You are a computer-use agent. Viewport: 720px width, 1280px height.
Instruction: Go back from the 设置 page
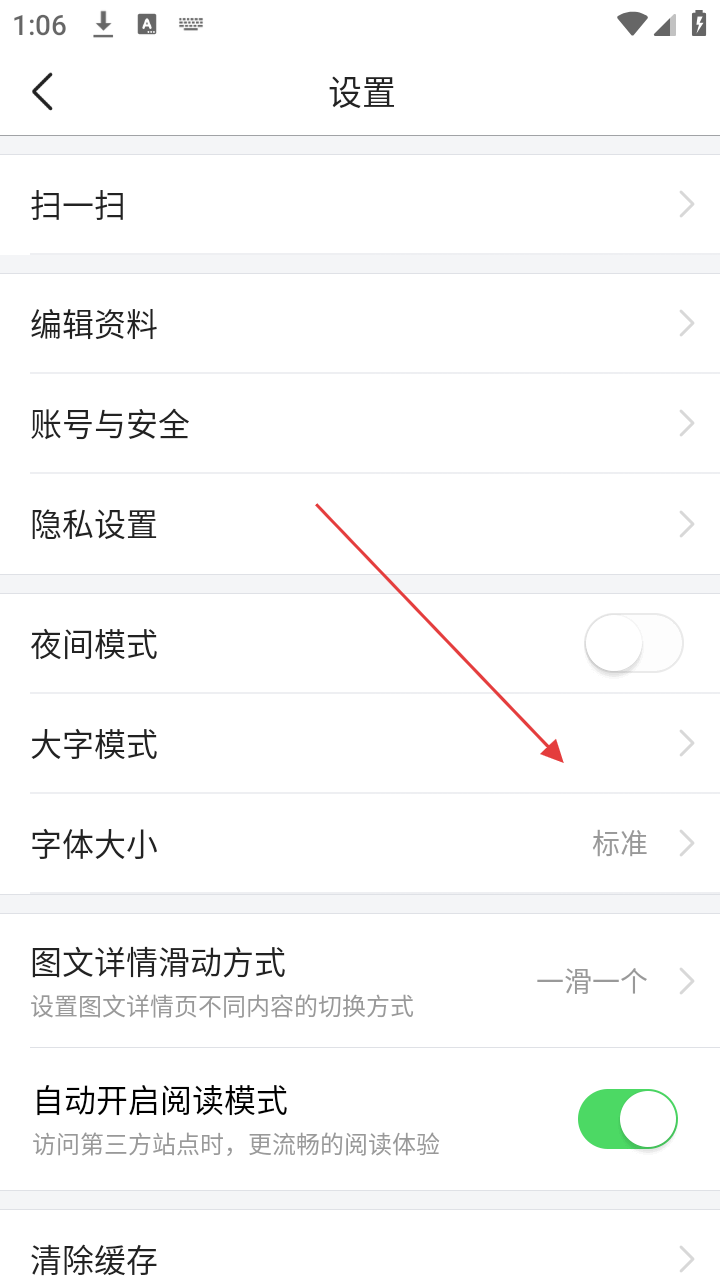tap(42, 92)
